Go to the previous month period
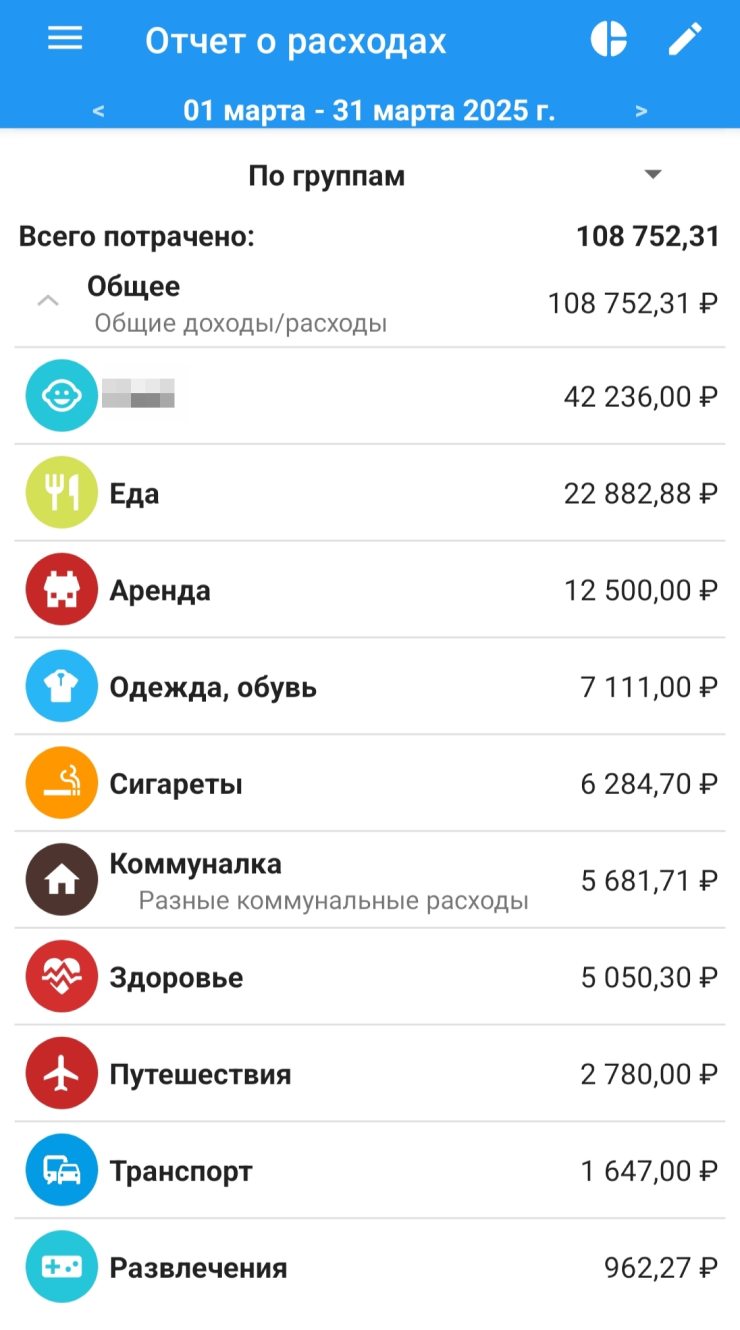The height and width of the screenshot is (1330, 740). 98,111
